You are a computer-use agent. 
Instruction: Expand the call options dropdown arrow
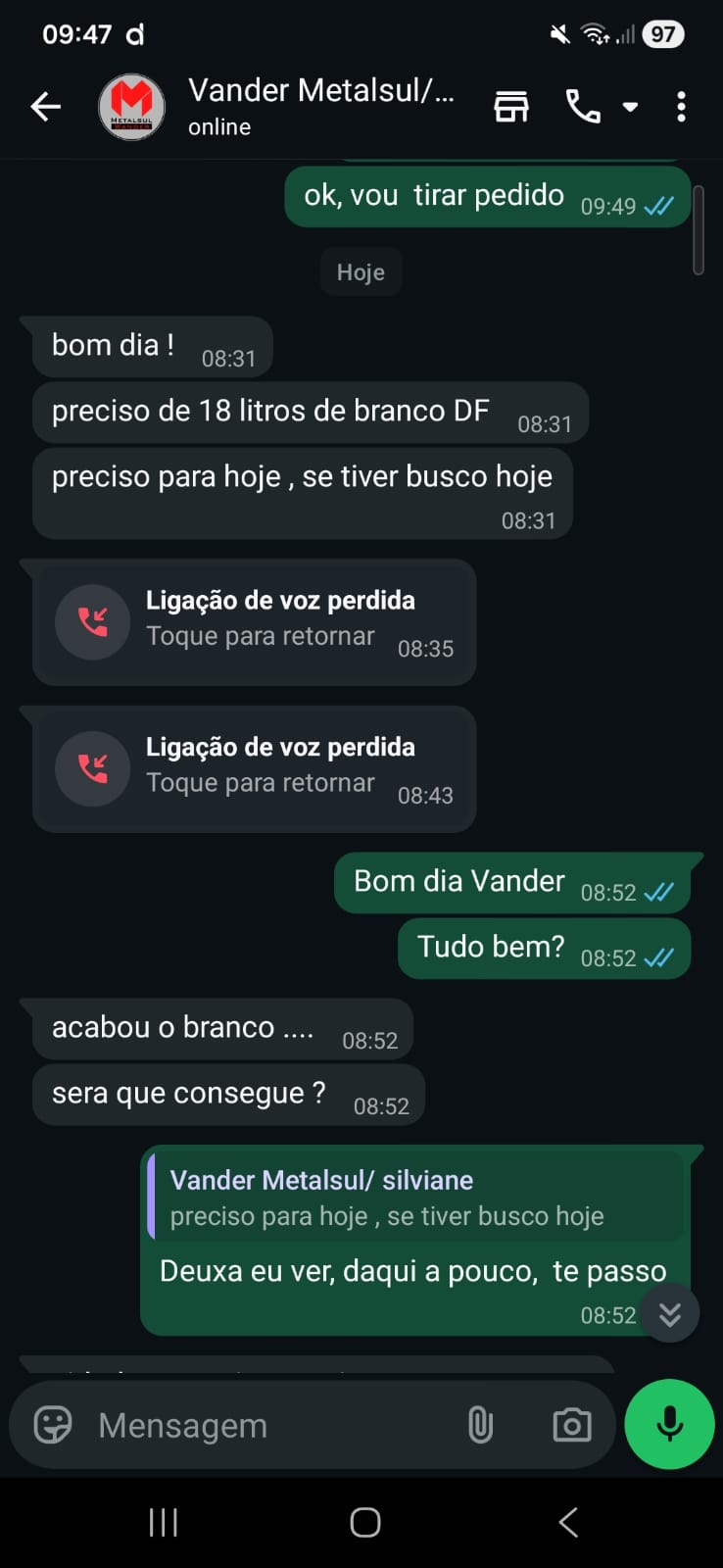coord(631,107)
